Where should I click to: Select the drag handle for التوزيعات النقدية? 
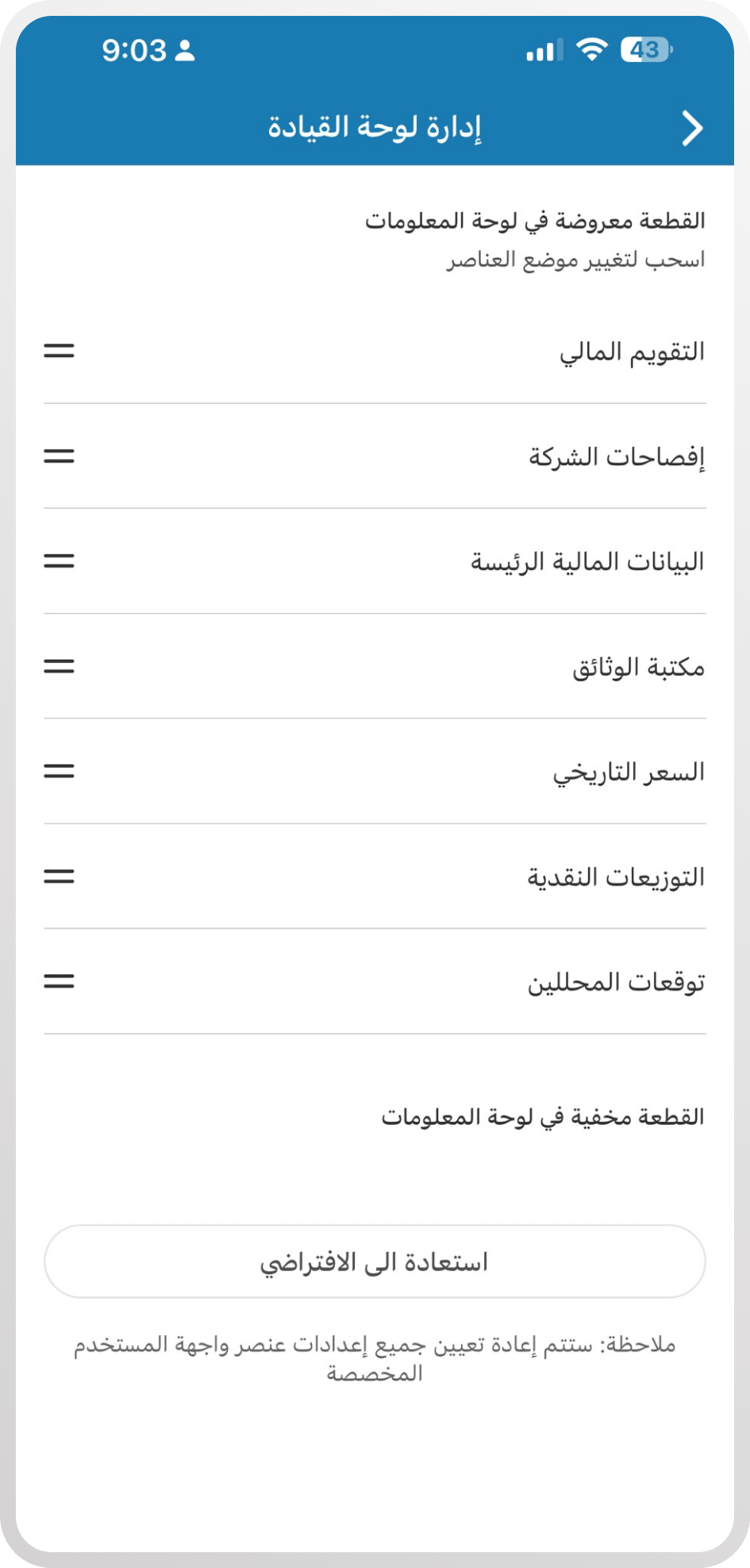(59, 876)
